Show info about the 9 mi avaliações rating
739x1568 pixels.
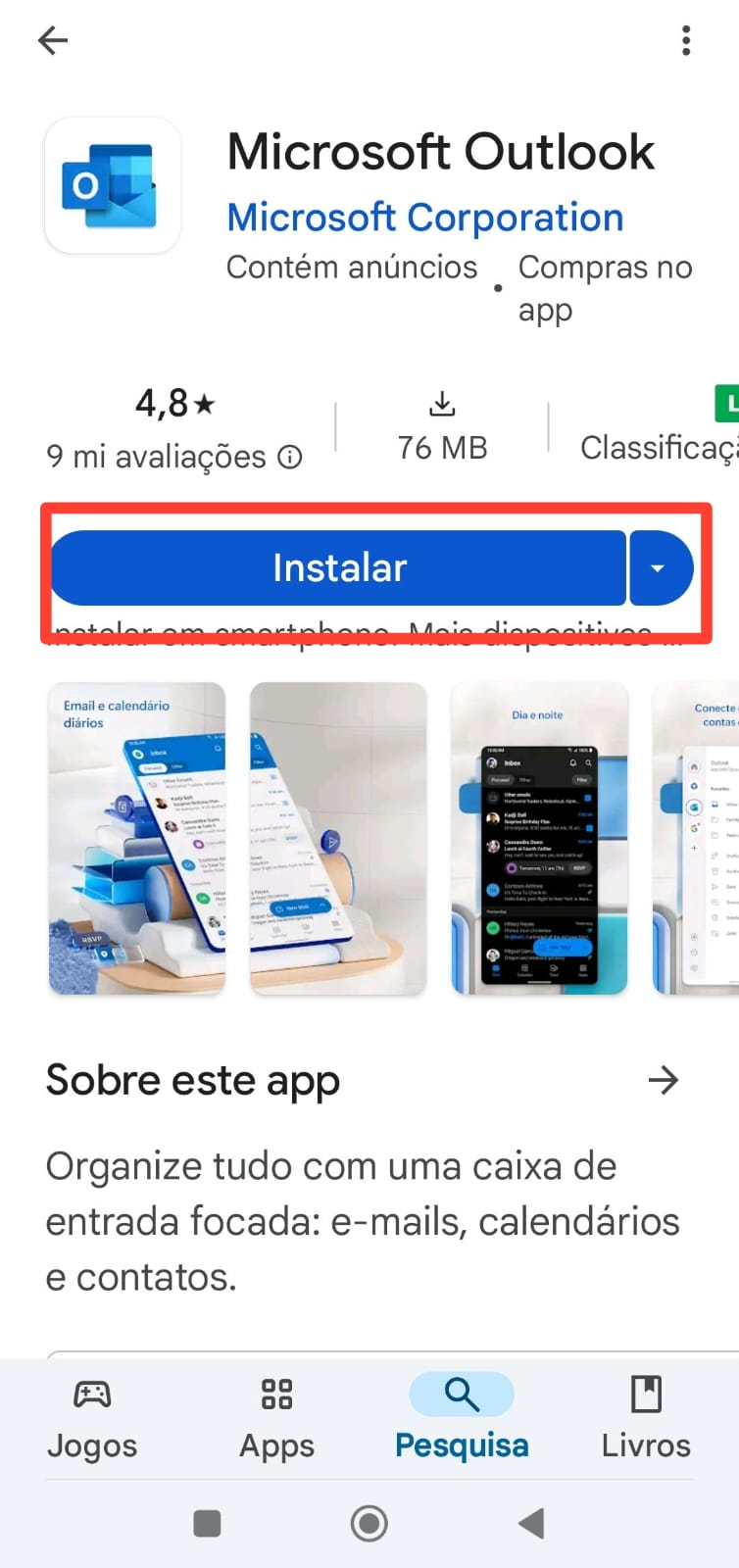[289, 457]
